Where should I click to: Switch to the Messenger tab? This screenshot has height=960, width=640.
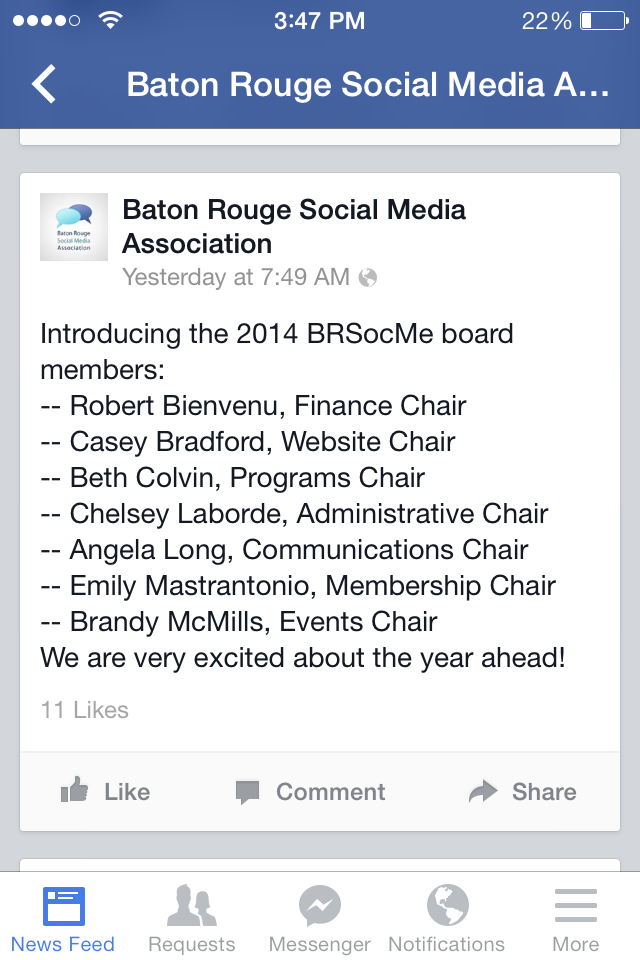tap(319, 919)
